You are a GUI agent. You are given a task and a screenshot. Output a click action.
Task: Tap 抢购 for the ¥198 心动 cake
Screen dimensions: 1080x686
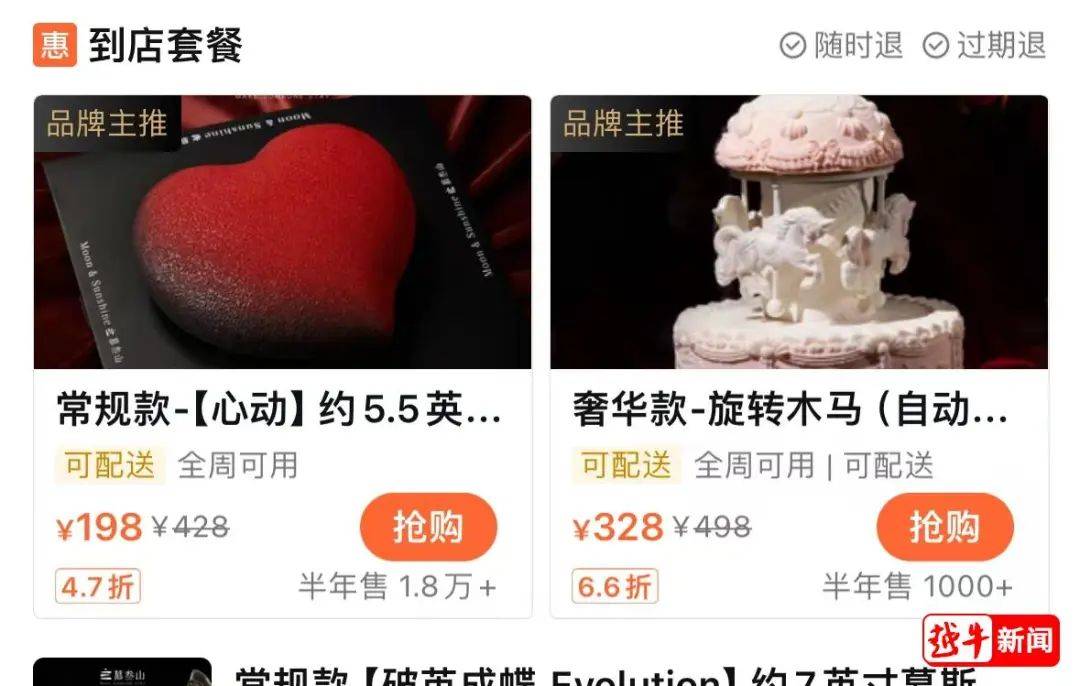428,527
